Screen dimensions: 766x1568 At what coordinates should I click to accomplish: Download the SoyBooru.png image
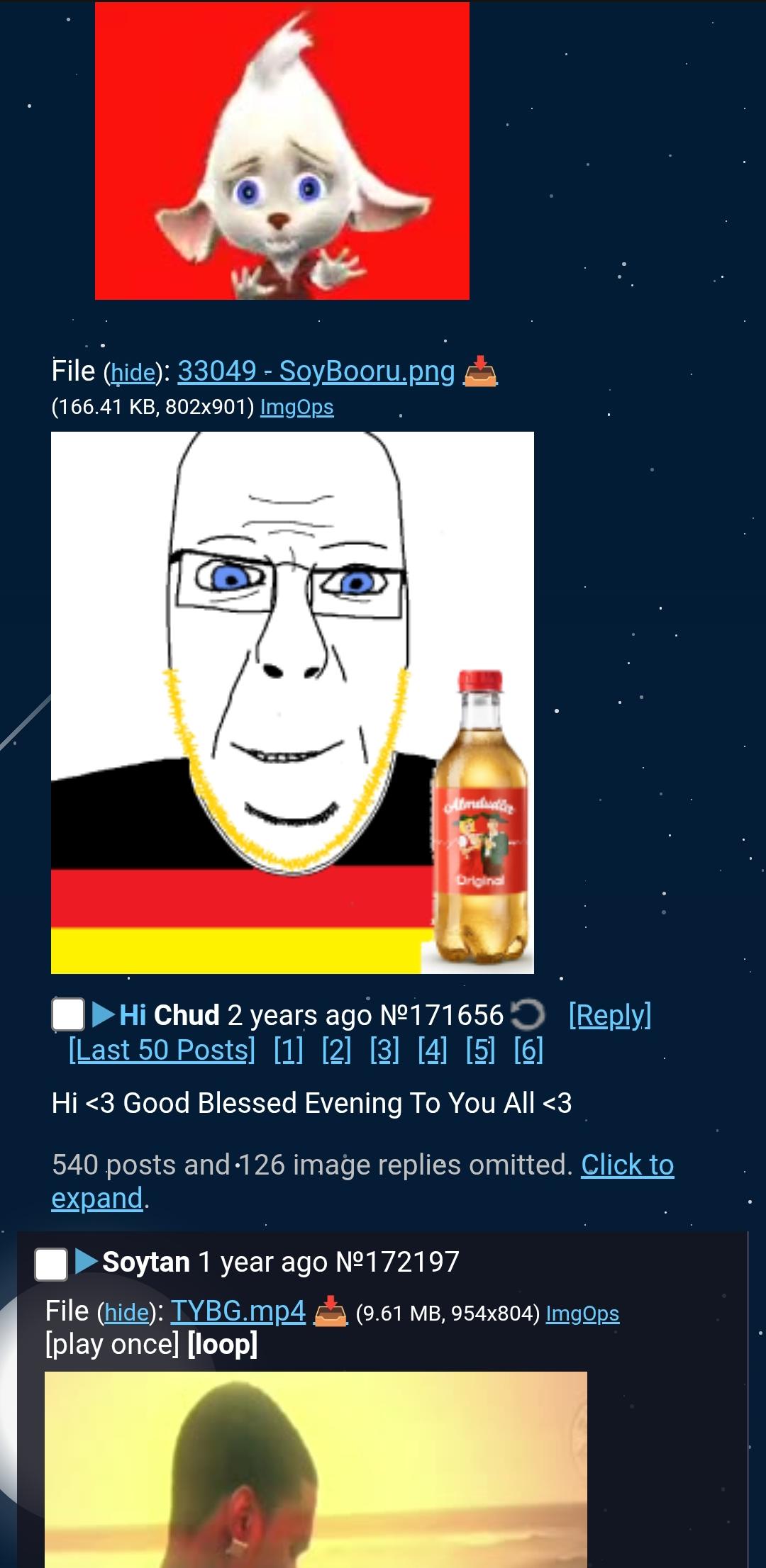point(480,371)
